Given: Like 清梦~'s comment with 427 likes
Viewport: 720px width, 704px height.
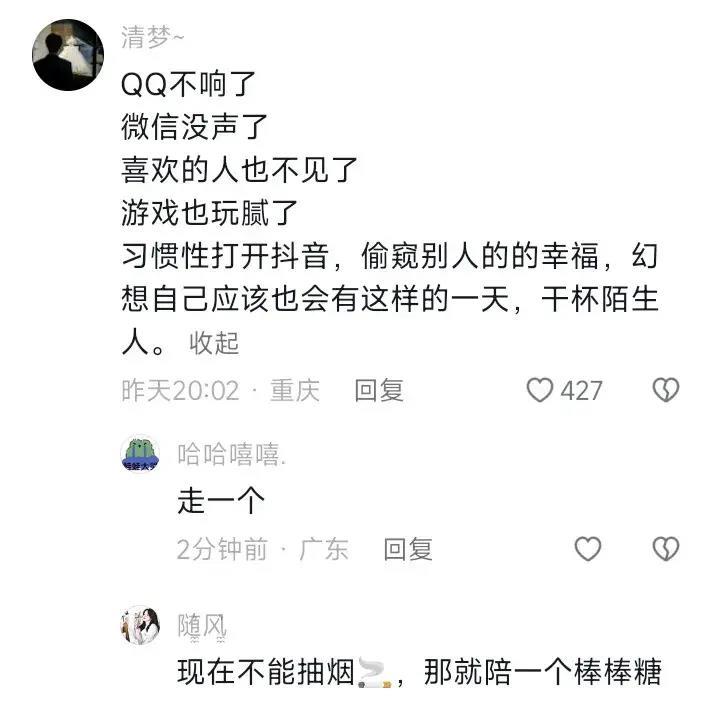Looking at the screenshot, I should click(x=541, y=390).
